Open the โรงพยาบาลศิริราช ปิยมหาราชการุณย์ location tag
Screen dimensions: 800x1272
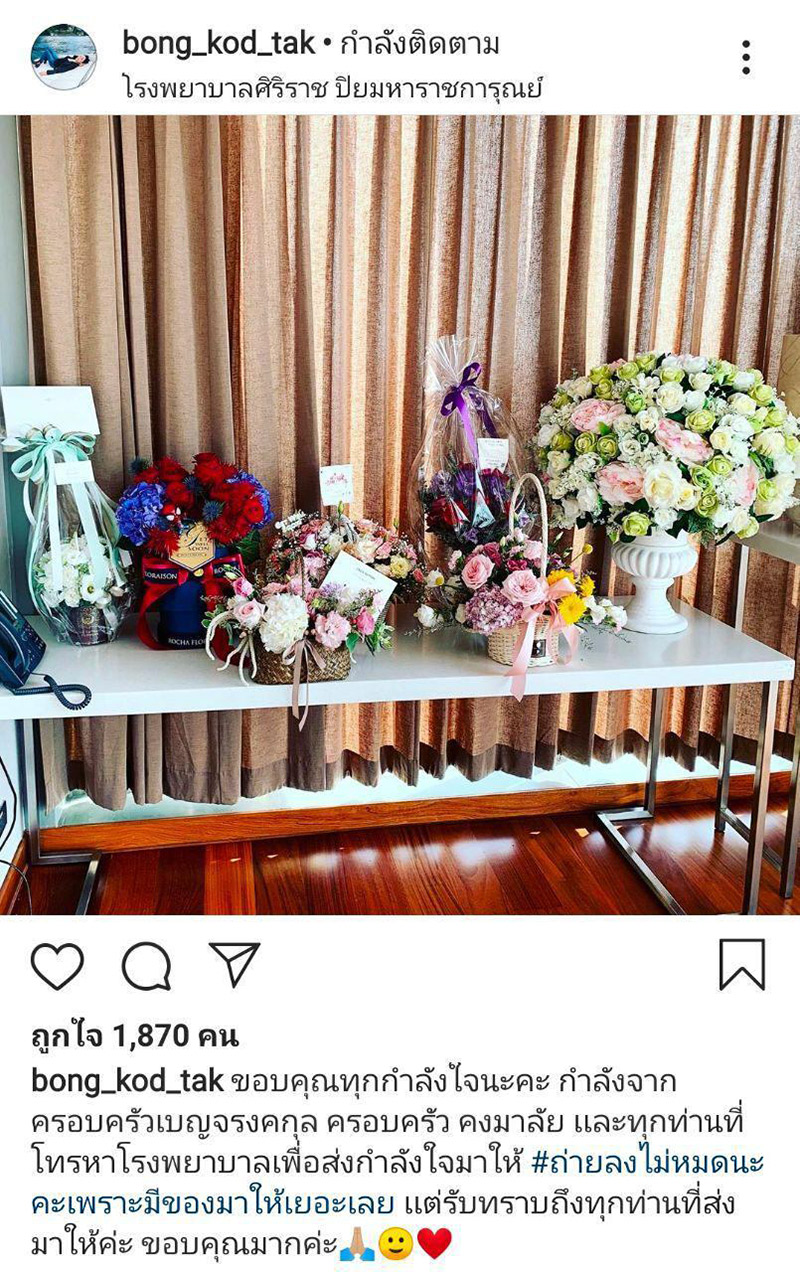pyautogui.click(x=332, y=87)
